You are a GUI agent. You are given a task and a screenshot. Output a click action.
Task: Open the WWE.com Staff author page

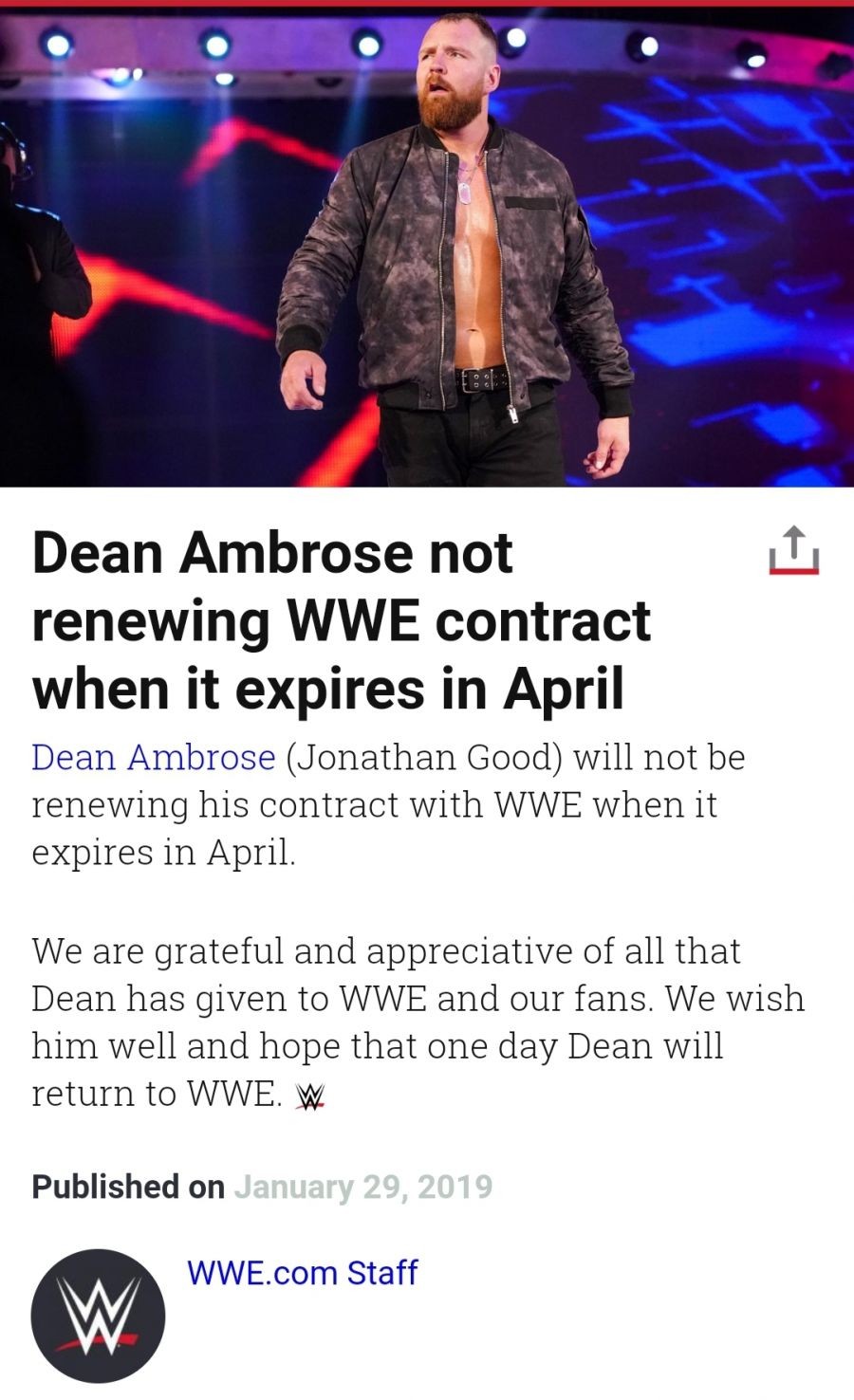302,1273
